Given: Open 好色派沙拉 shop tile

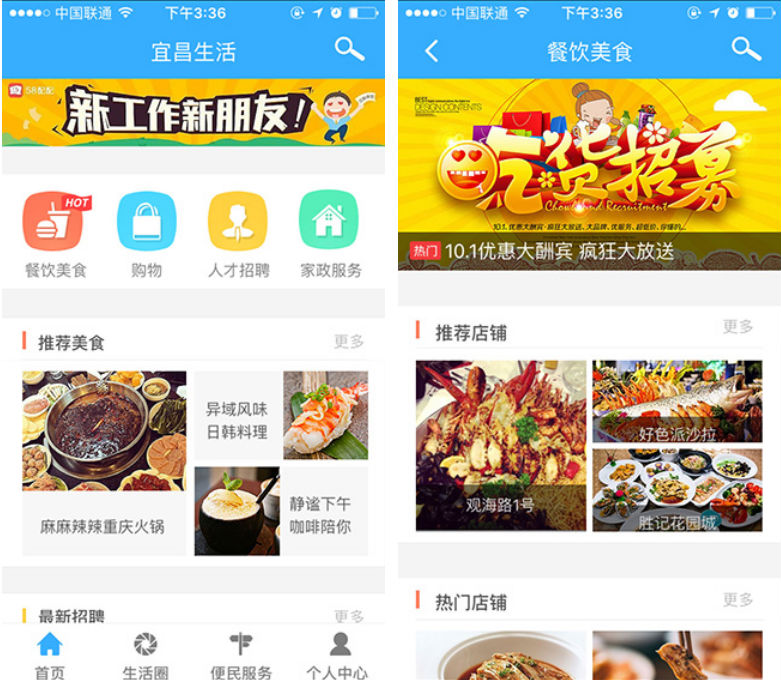Looking at the screenshot, I should pyautogui.click(x=677, y=402).
